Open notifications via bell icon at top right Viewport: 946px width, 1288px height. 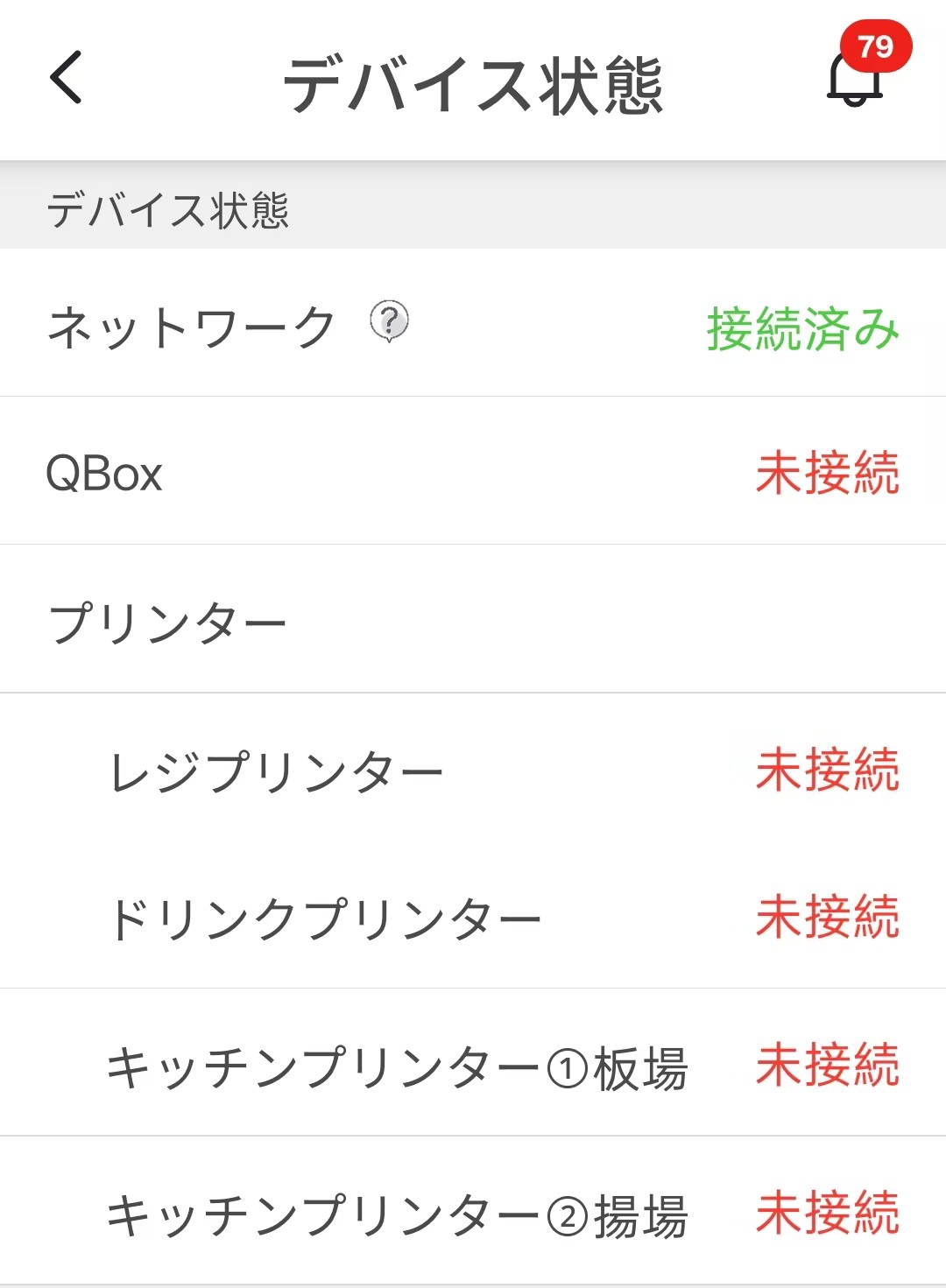tap(854, 86)
